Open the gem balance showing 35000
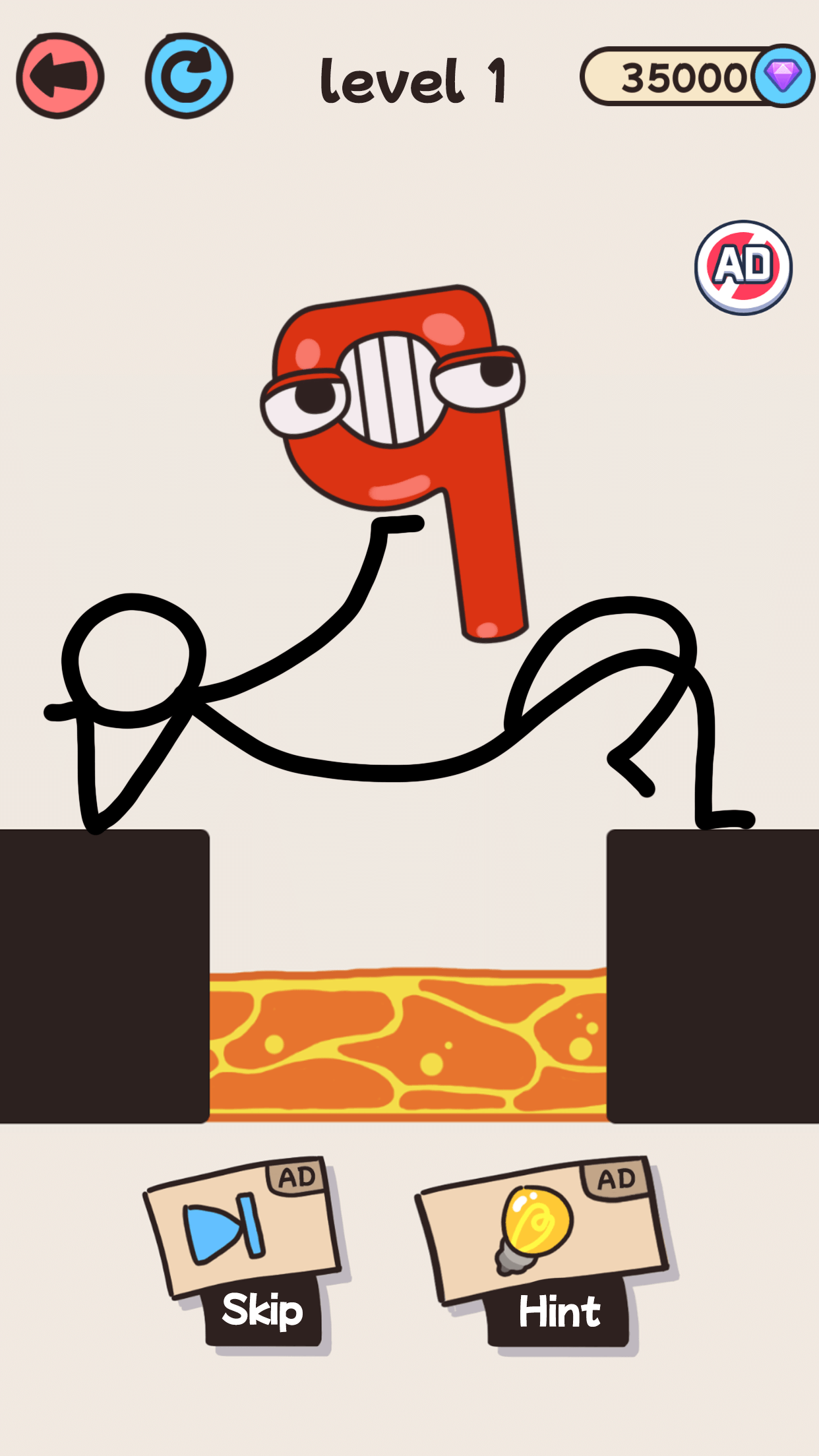 [x=698, y=76]
